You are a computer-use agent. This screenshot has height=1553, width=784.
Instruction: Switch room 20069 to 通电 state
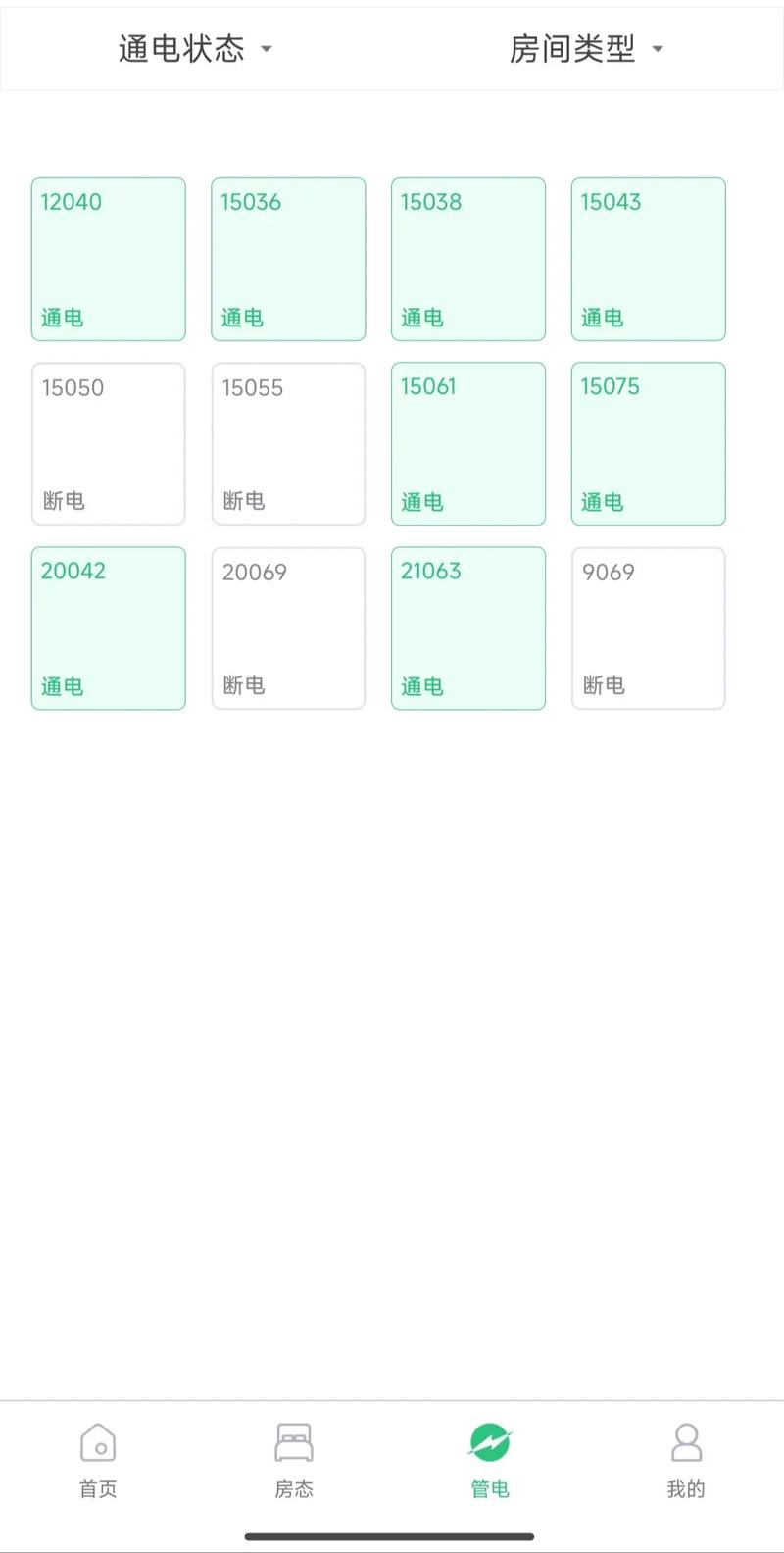click(288, 627)
